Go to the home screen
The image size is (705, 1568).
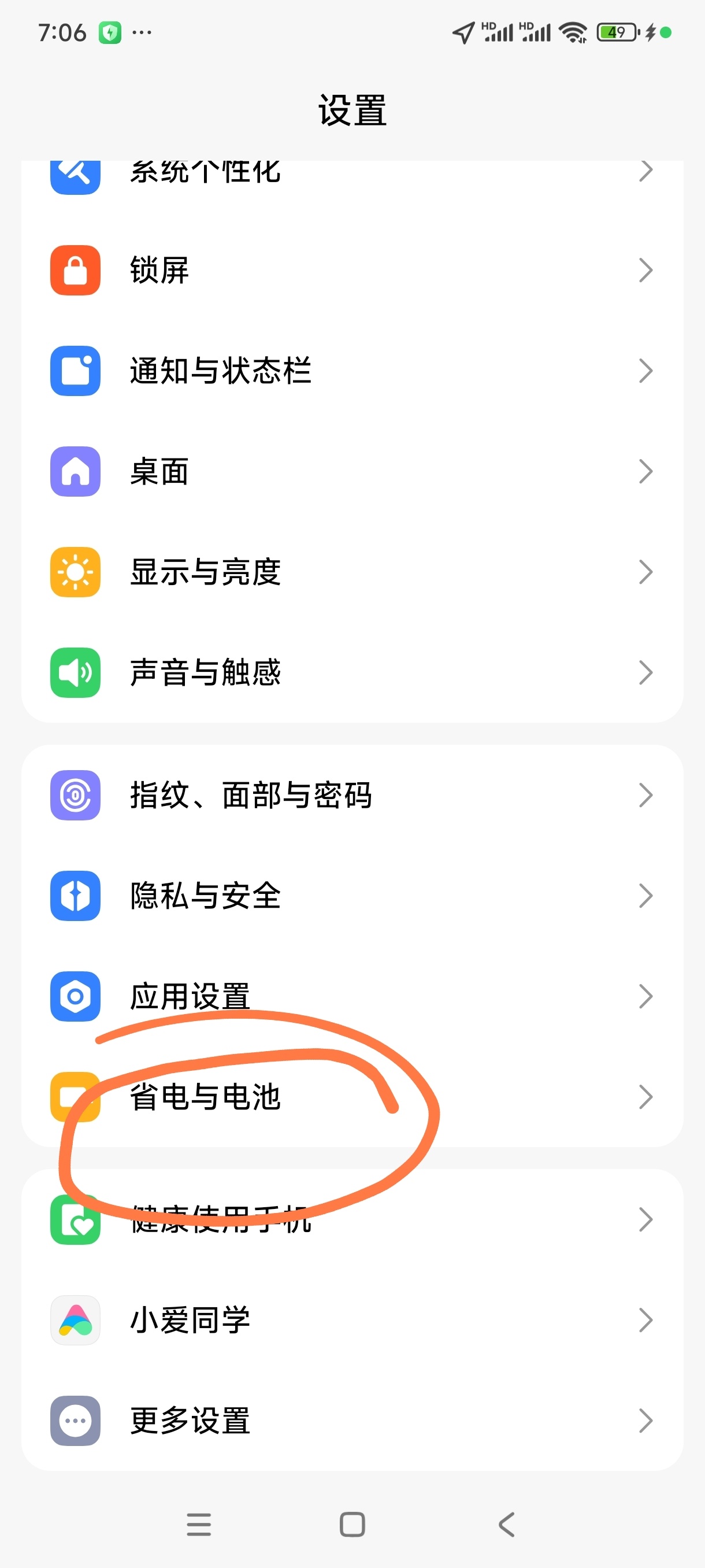352,1524
